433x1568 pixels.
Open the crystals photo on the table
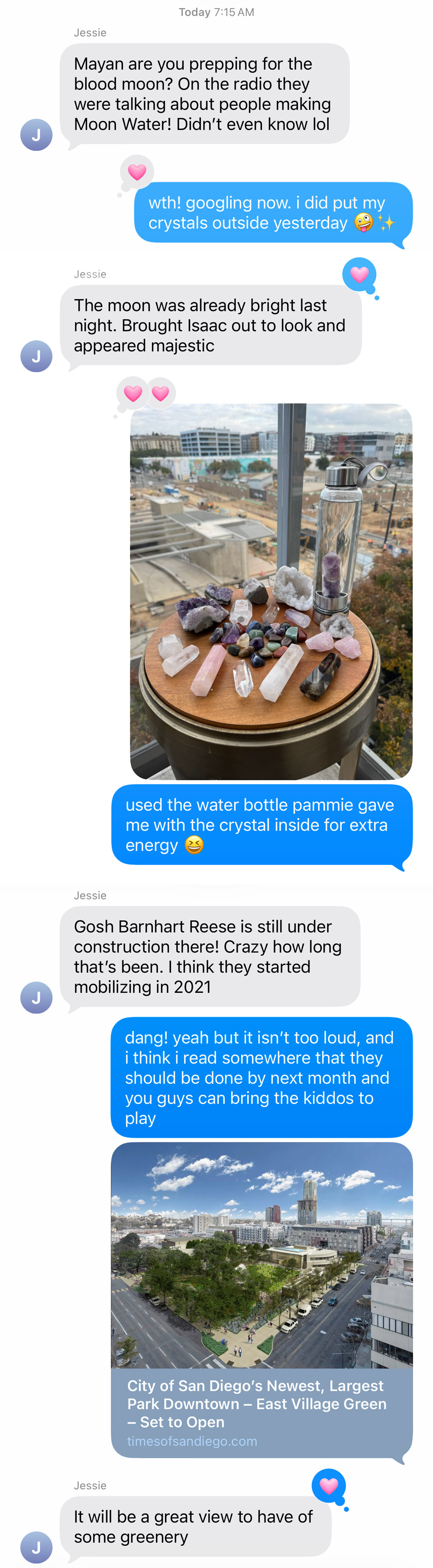point(271,590)
